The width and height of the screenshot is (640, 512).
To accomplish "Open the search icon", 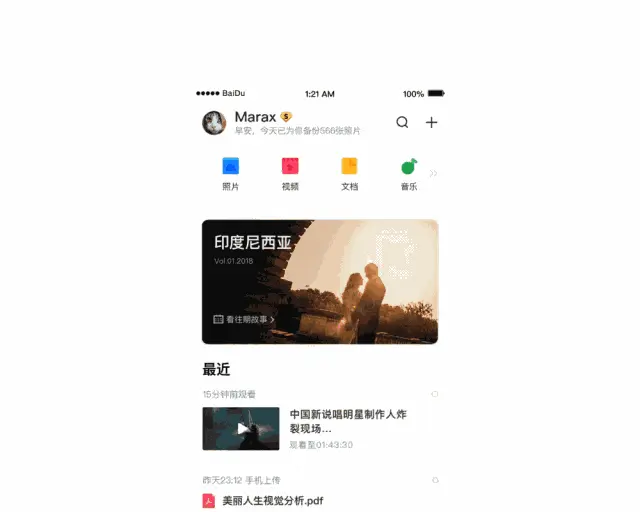I will coord(402,123).
